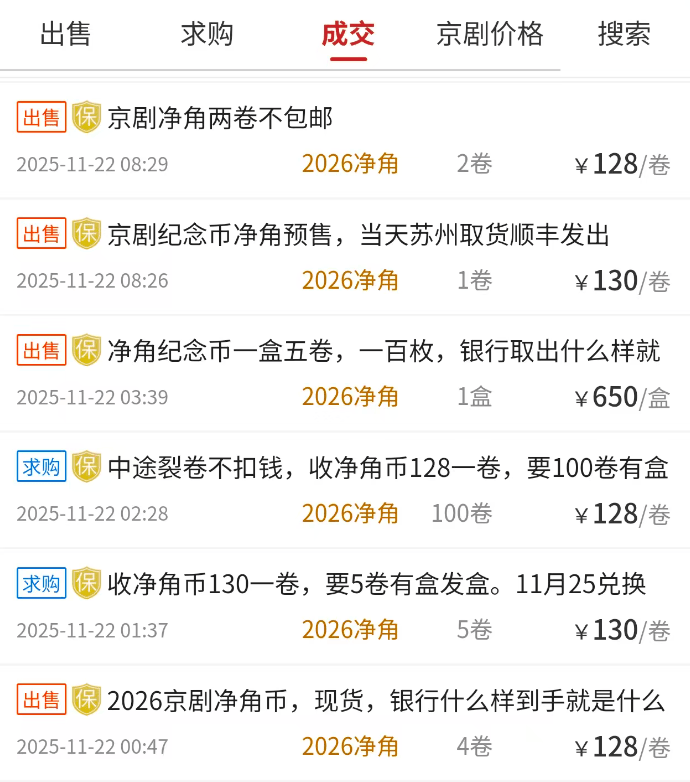Go to the 搜索 tab
This screenshot has height=782, width=690.
click(624, 34)
